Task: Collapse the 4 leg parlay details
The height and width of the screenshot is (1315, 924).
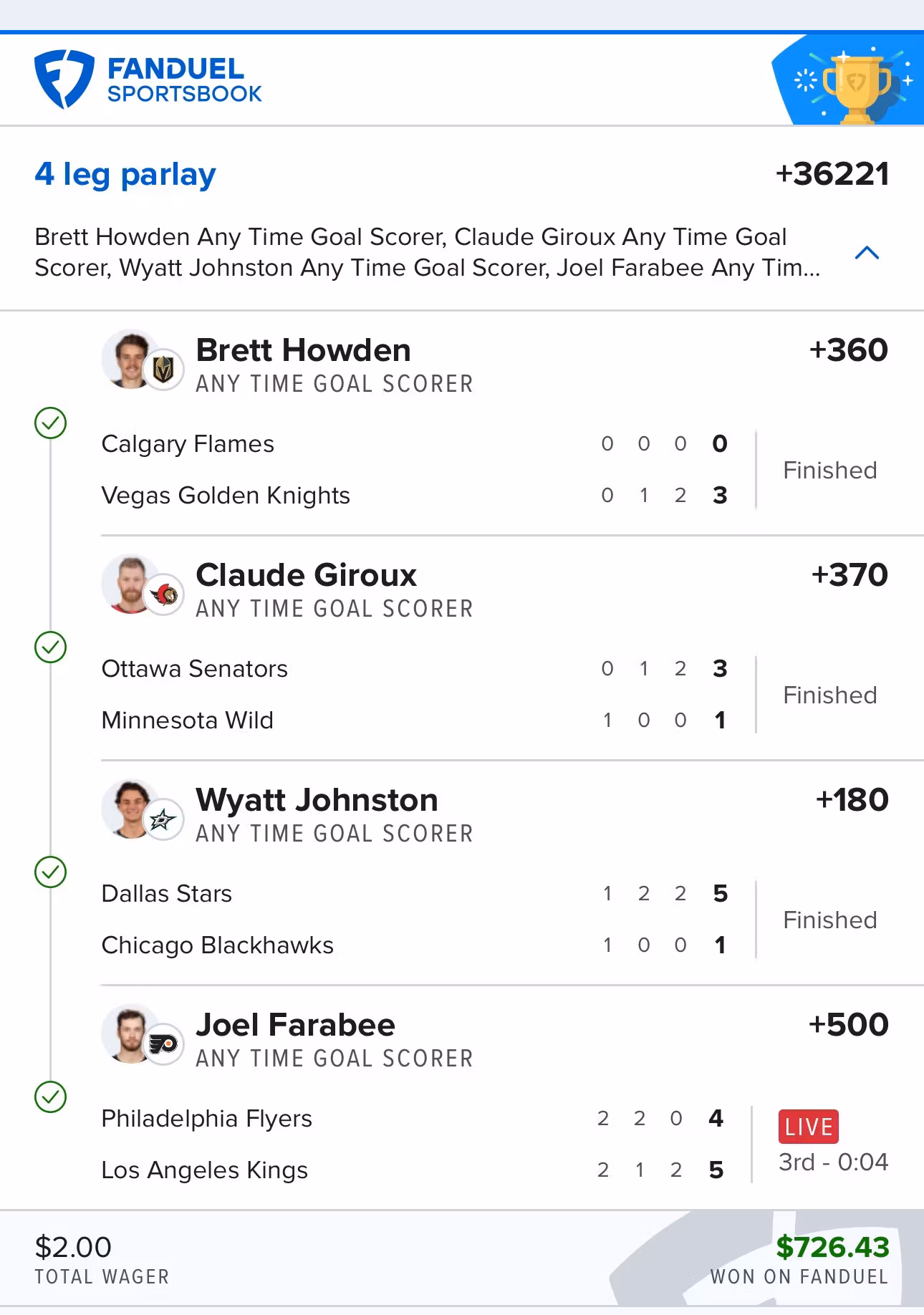Action: point(867,253)
